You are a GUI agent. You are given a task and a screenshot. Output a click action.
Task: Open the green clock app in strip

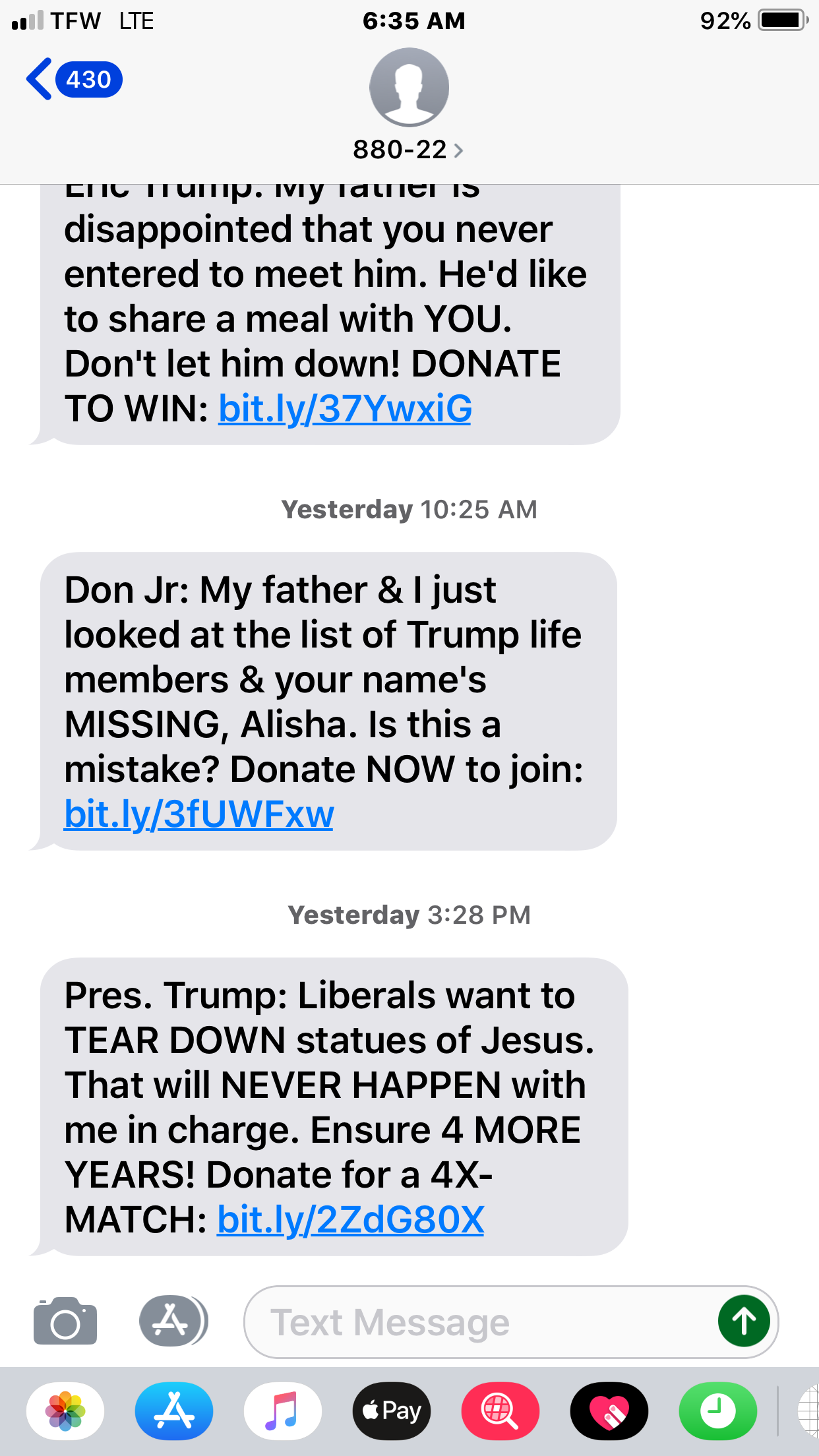coord(717,1411)
